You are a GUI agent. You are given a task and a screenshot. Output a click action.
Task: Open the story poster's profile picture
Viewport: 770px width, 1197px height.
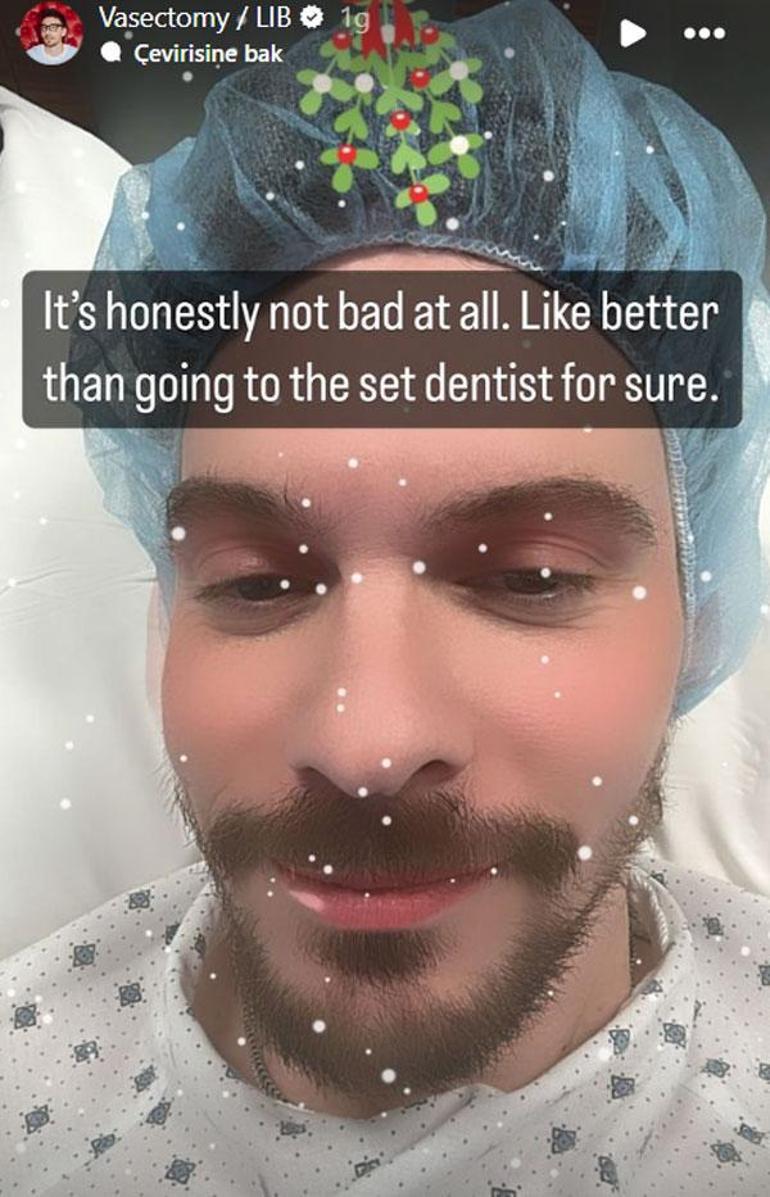pos(50,33)
